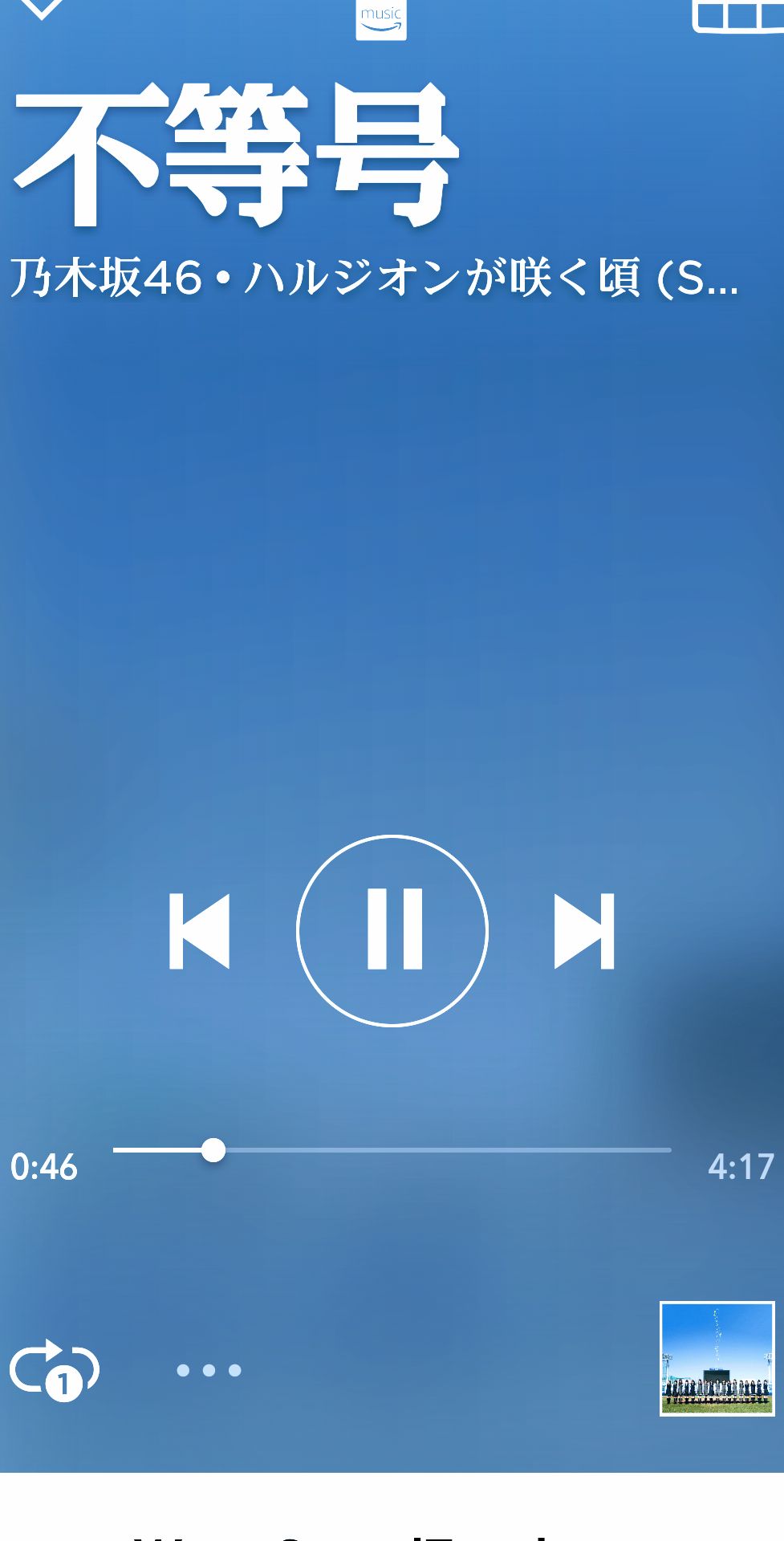Open the album artwork thumbnail
784x1541 pixels.
[717, 1358]
